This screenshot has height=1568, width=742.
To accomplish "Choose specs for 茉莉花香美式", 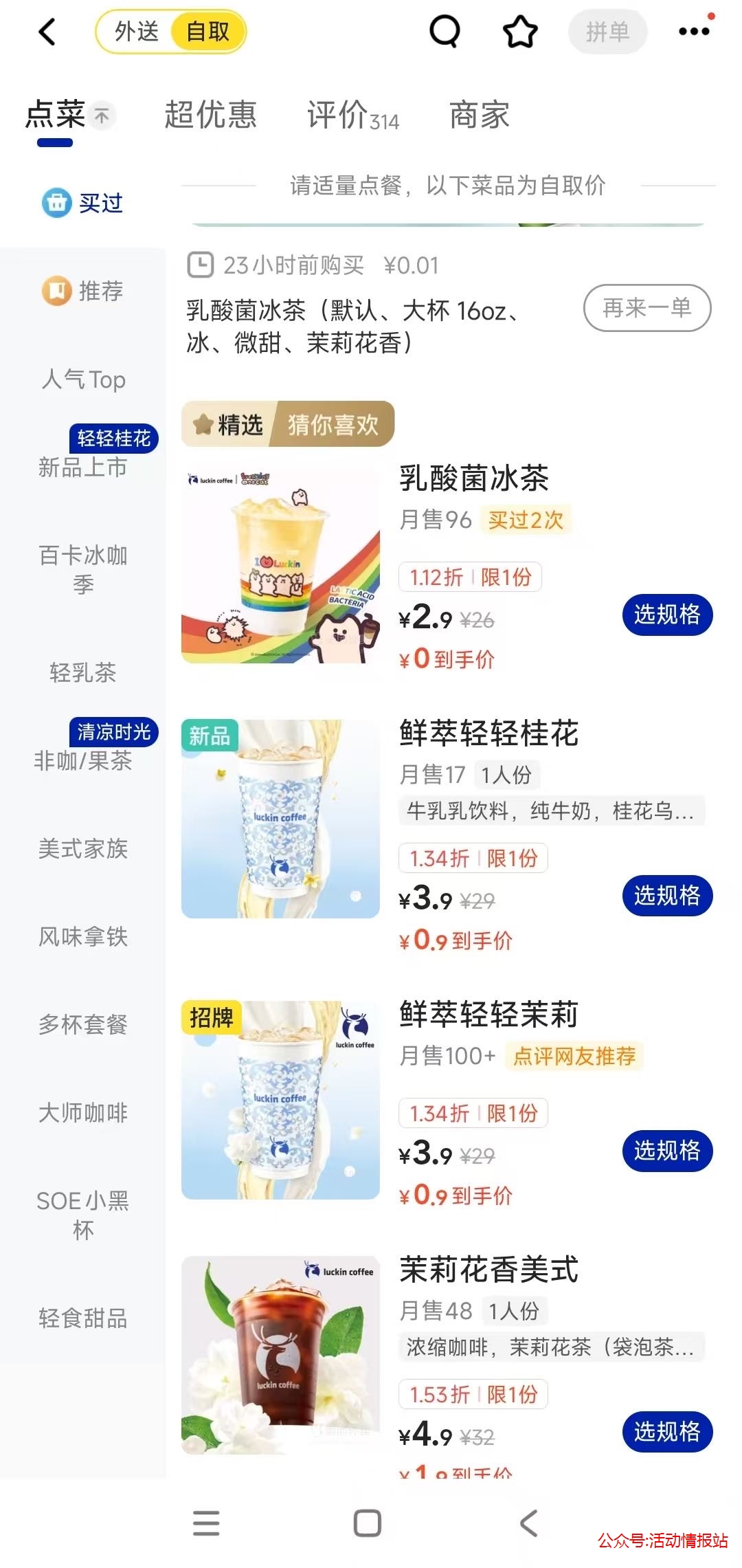I will point(667,1433).
